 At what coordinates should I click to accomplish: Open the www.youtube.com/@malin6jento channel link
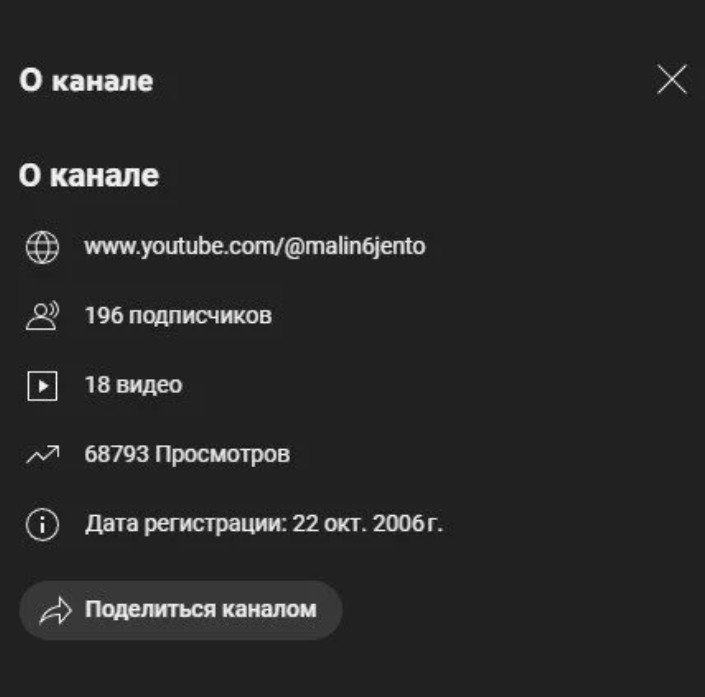254,246
